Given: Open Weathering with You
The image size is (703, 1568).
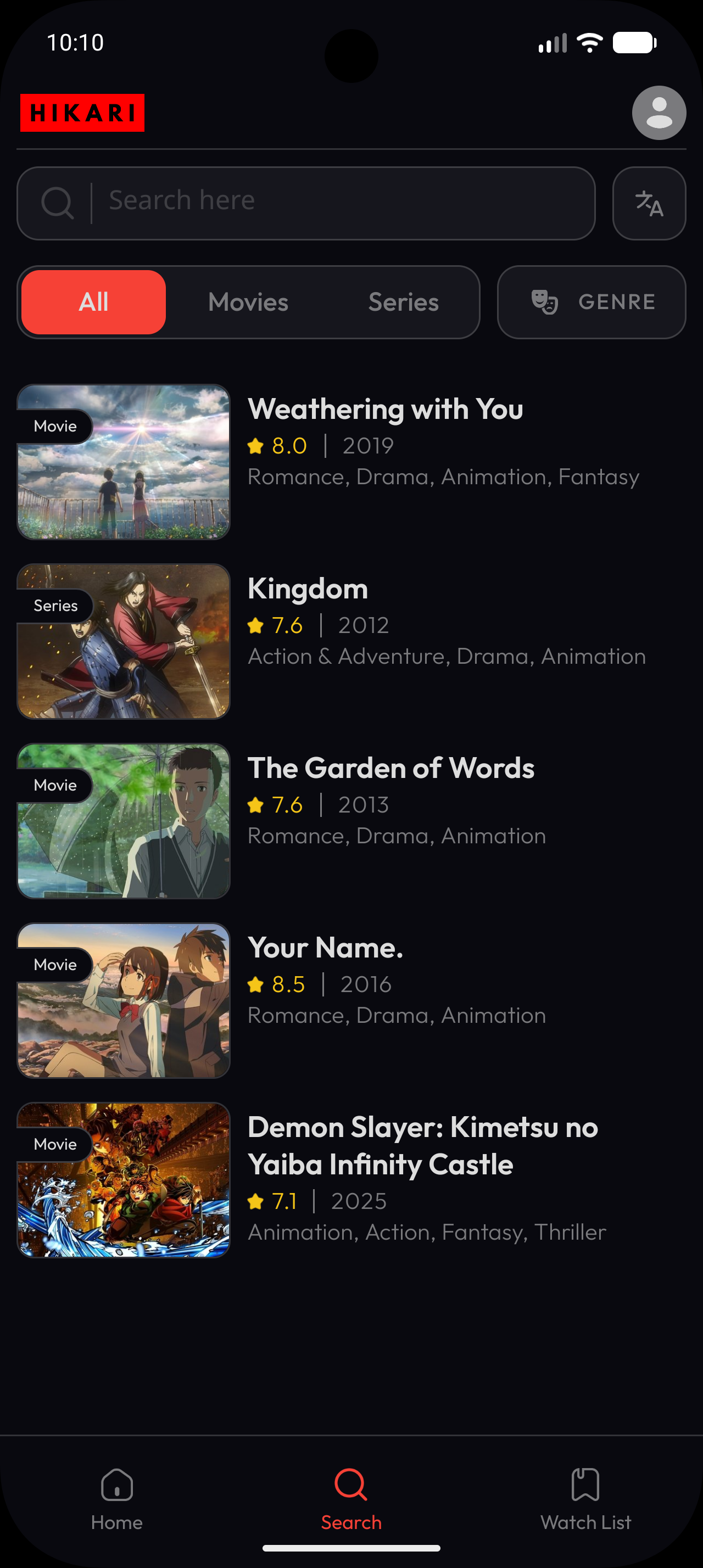Looking at the screenshot, I should (x=384, y=409).
